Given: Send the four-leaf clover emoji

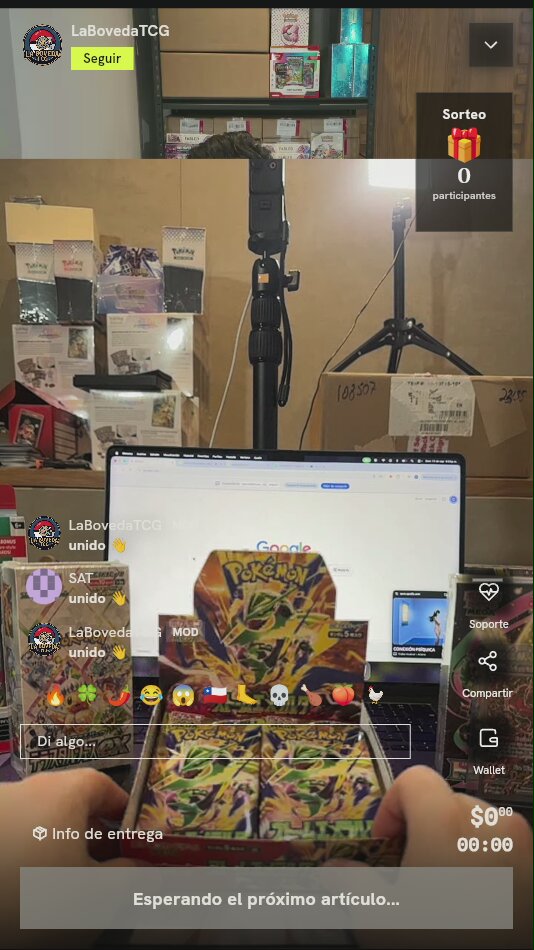Looking at the screenshot, I should coord(87,696).
